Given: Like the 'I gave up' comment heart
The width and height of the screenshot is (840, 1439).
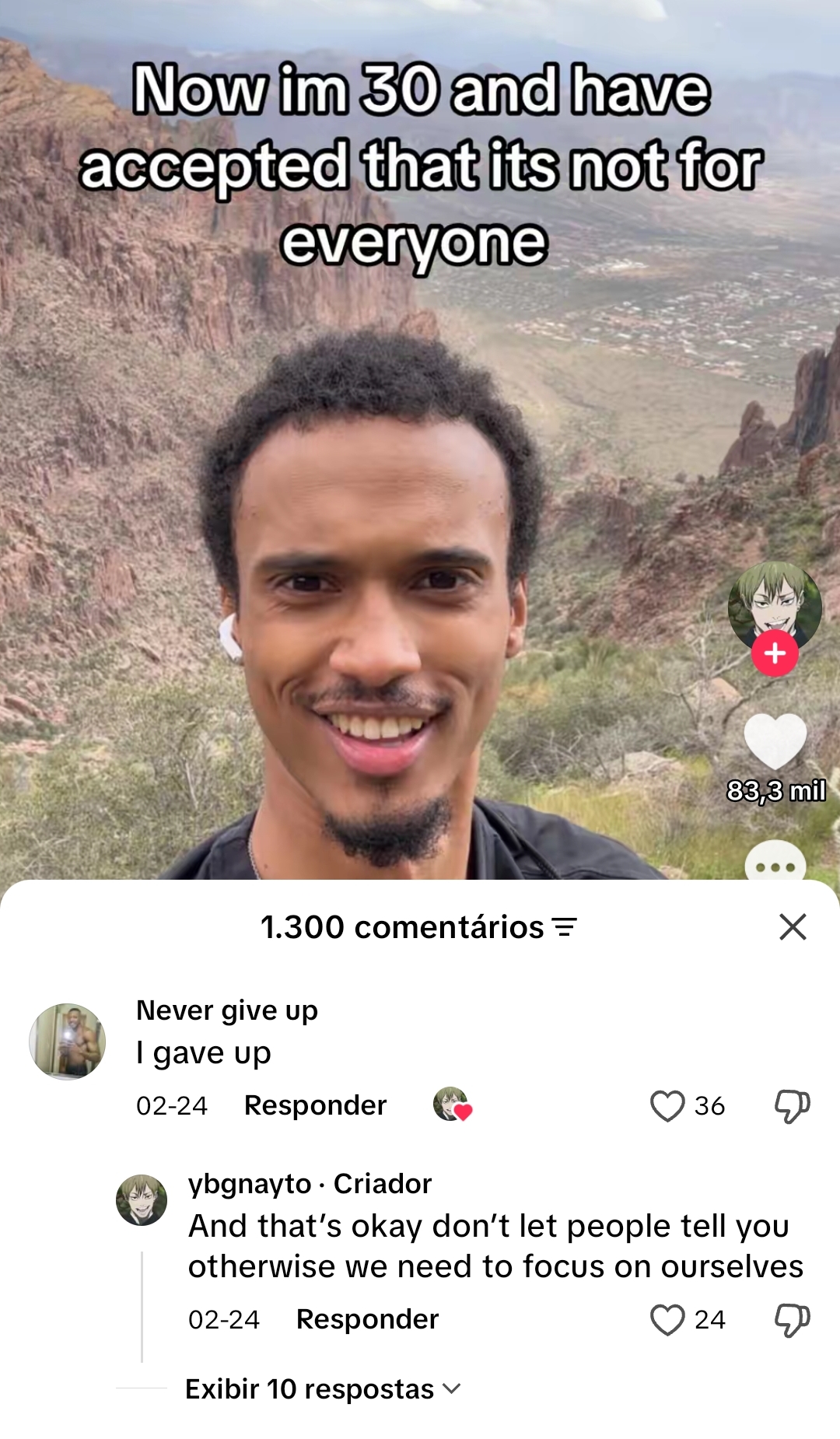Looking at the screenshot, I should 669,1106.
